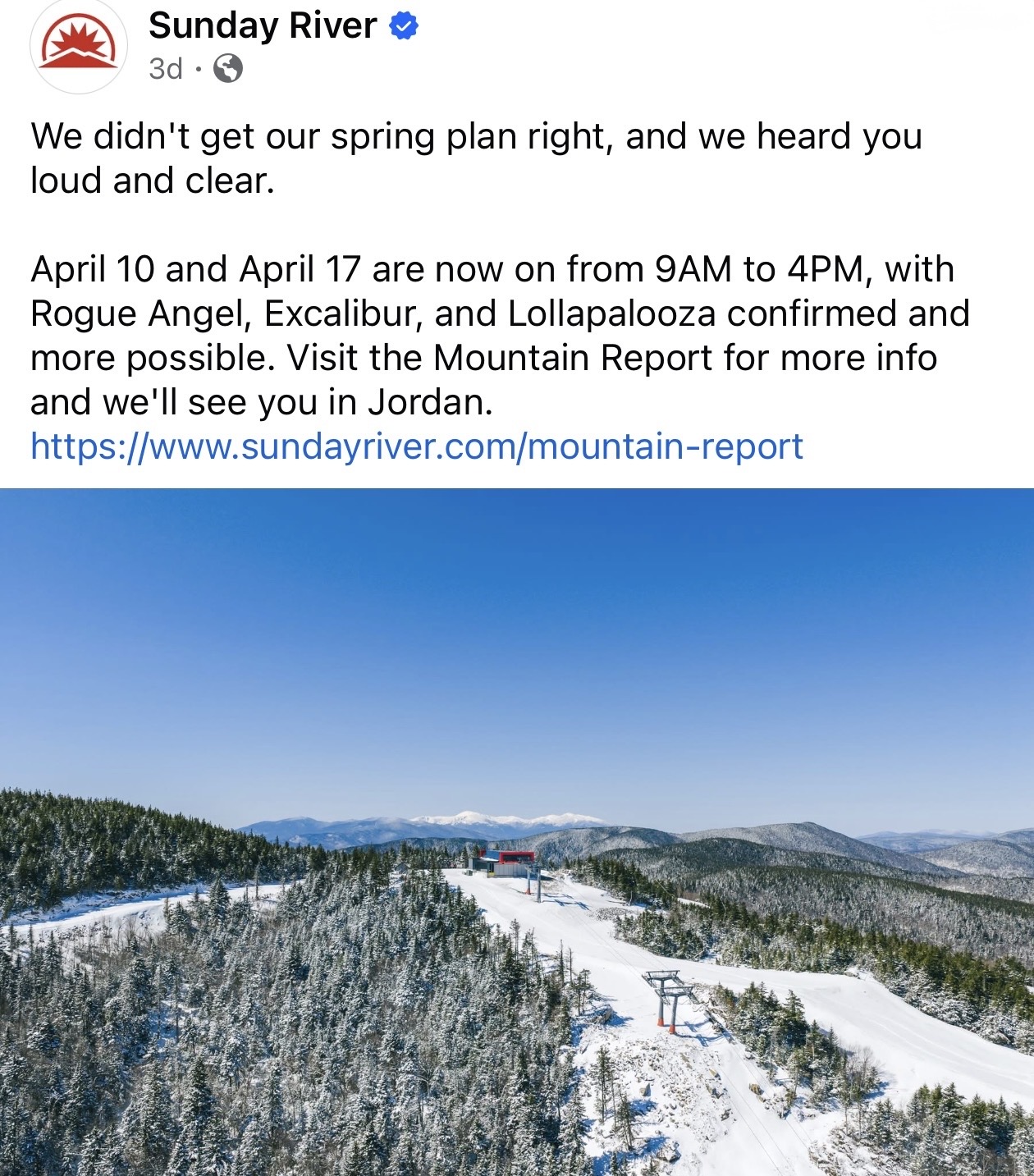The width and height of the screenshot is (1034, 1176).
Task: View the post's mountain photo full screen
Action: click(x=517, y=831)
